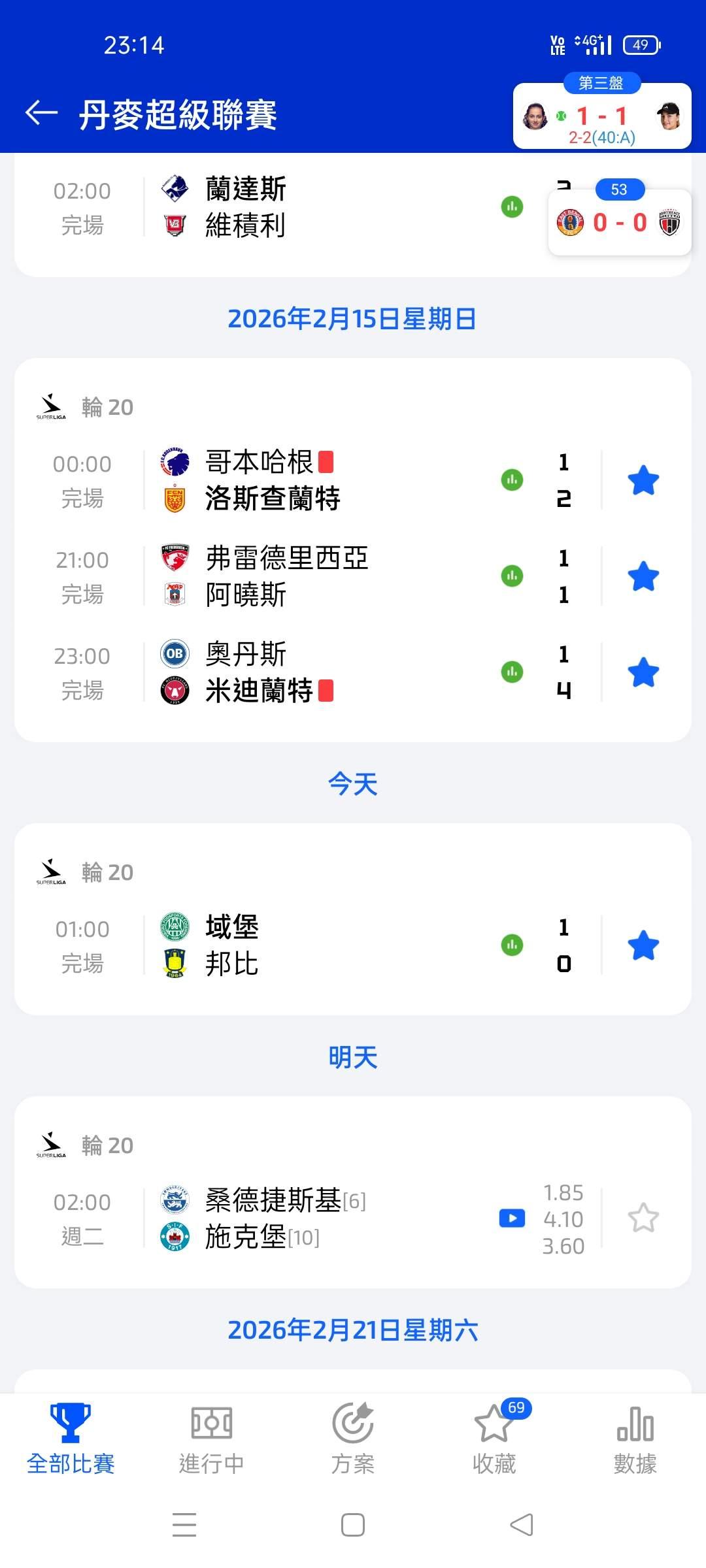Remove star from 弗雷德里西亞 vs 阿曉斯

click(x=643, y=577)
